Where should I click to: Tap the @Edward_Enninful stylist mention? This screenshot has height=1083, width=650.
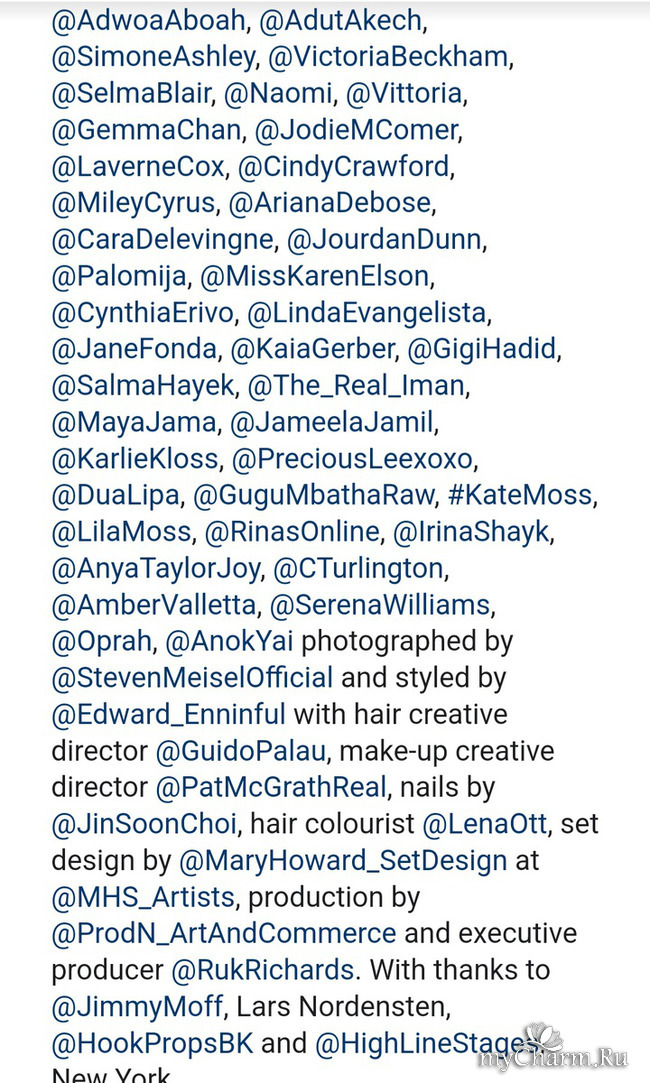tap(168, 714)
